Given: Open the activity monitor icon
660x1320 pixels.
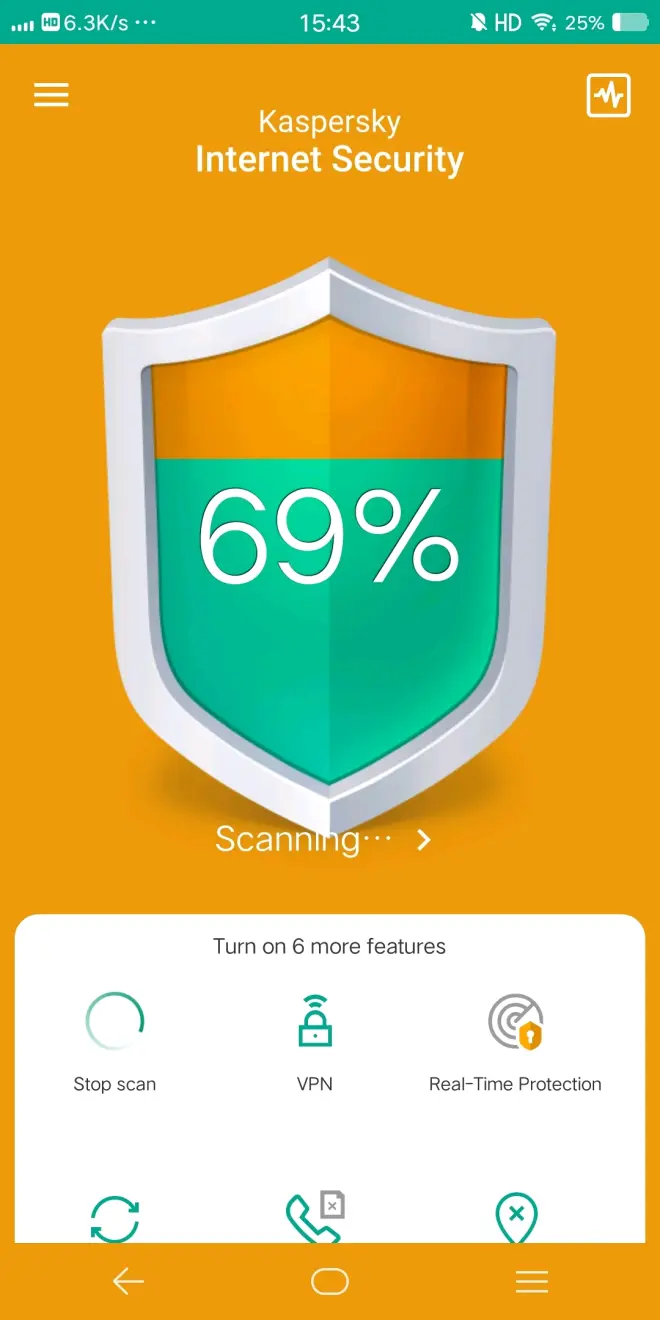Looking at the screenshot, I should [x=608, y=96].
